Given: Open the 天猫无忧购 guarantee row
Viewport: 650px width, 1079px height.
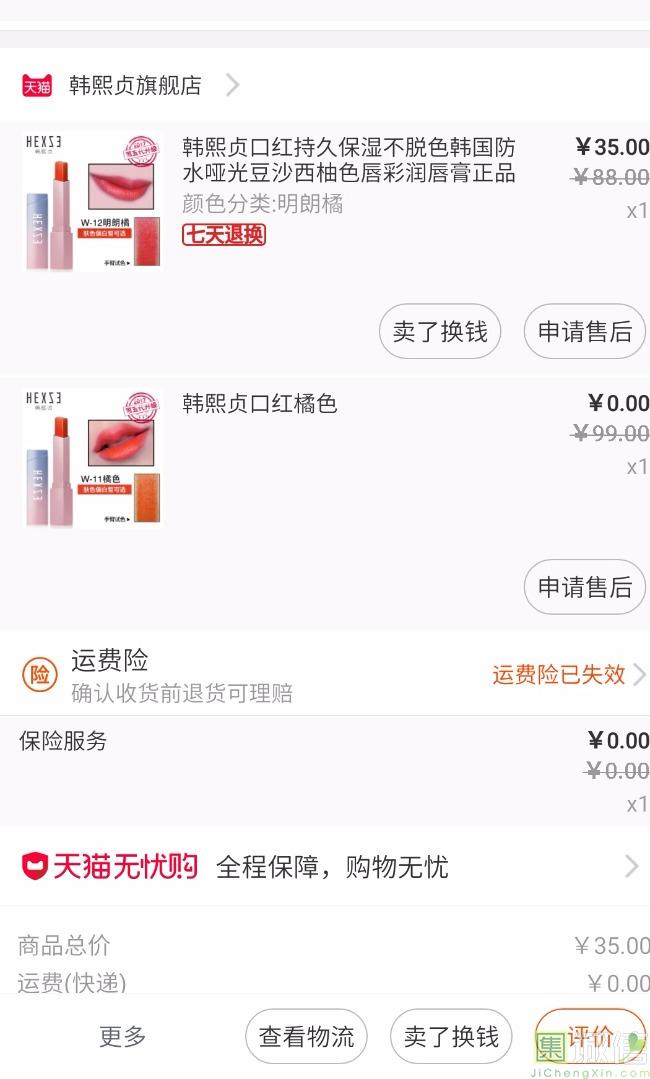Looking at the screenshot, I should [x=325, y=866].
